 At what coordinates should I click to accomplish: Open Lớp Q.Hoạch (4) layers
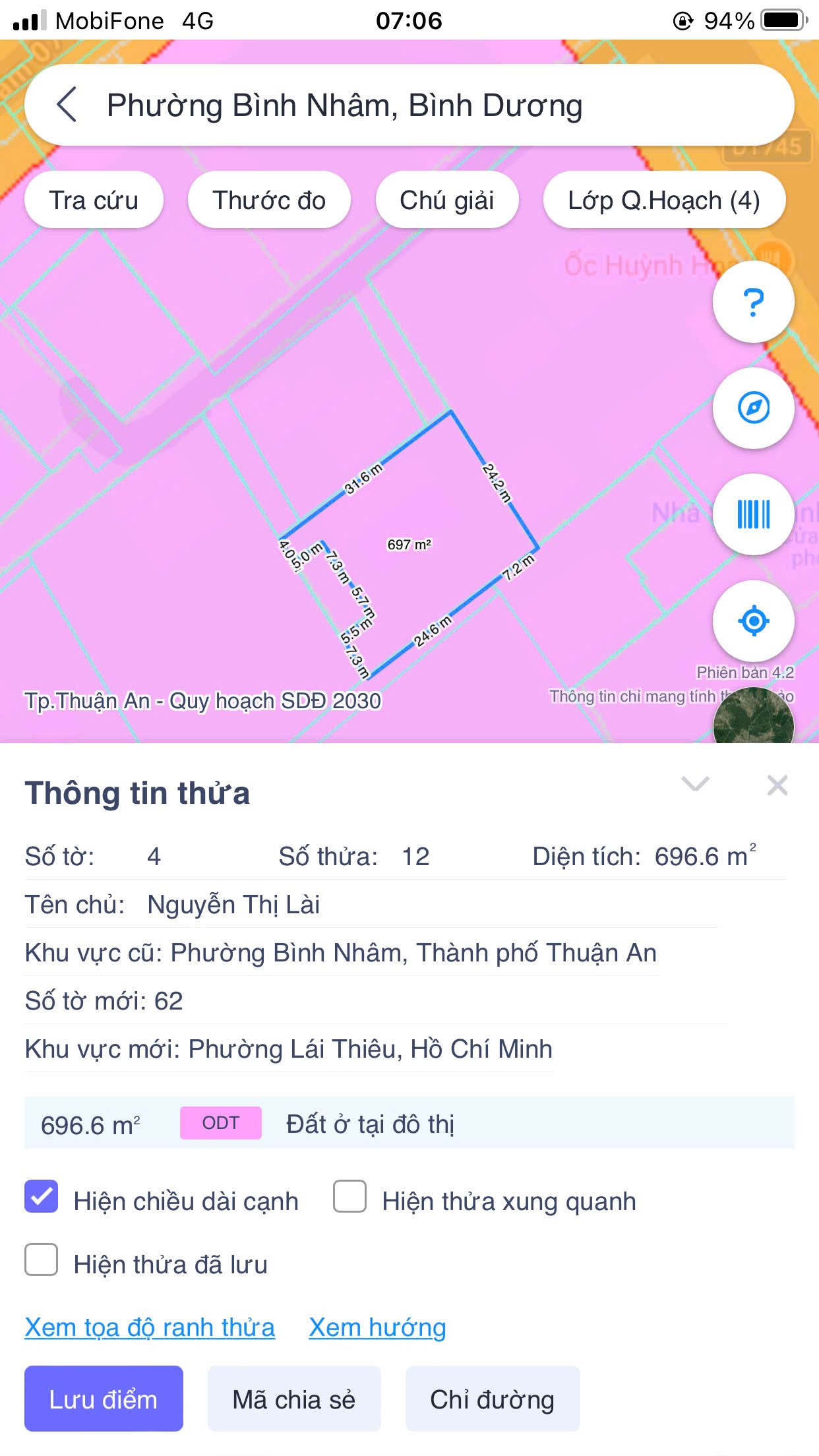point(664,200)
